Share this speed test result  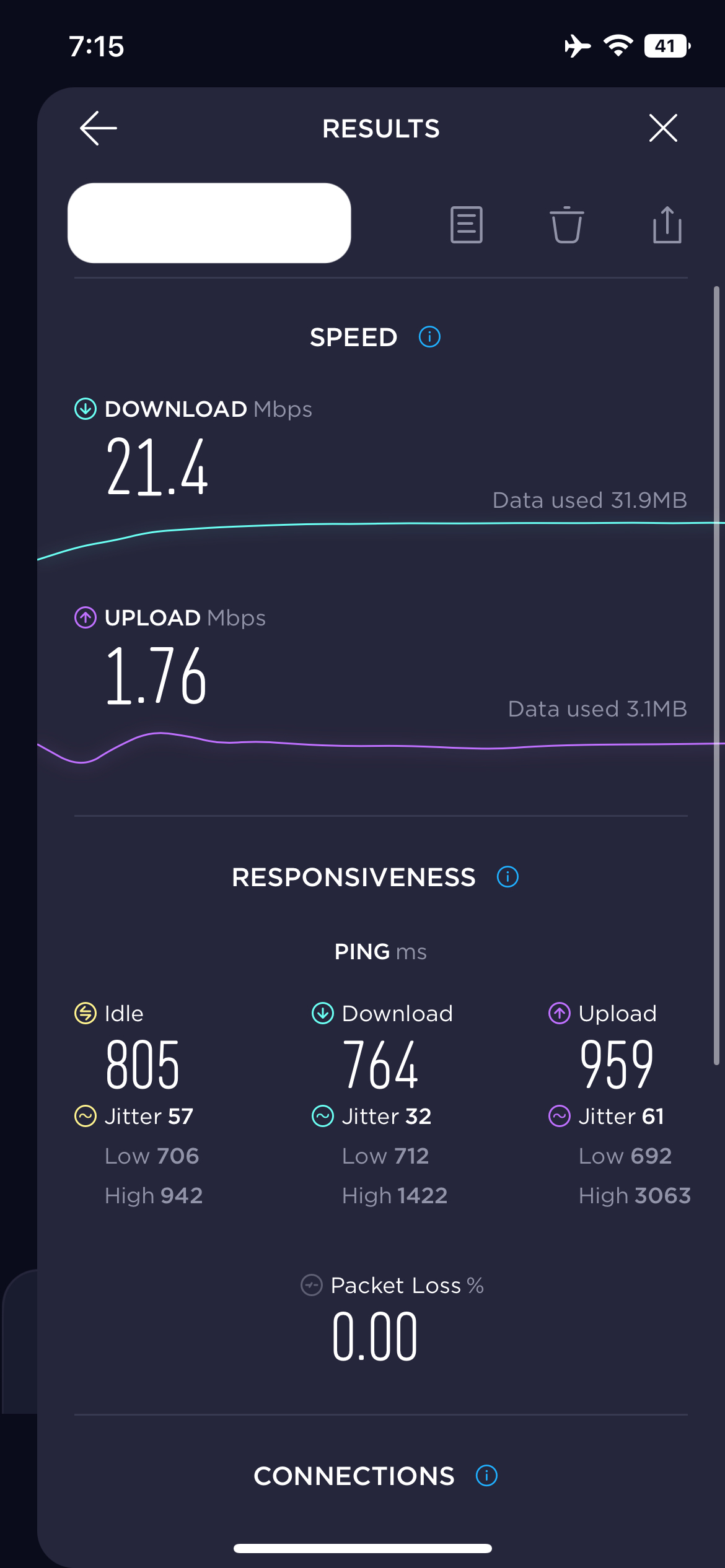[667, 224]
